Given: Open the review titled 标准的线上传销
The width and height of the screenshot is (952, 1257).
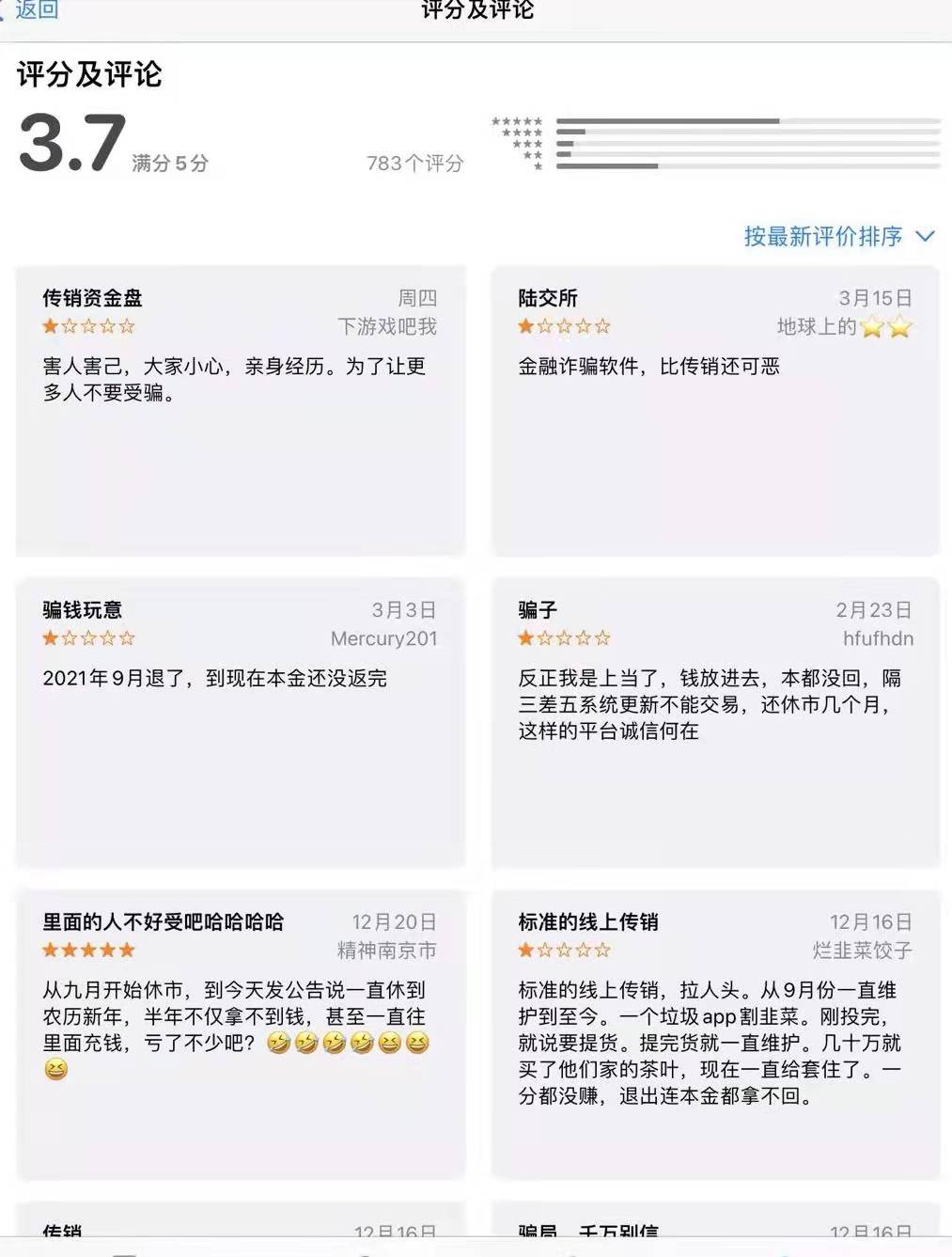Looking at the screenshot, I should 715,1034.
